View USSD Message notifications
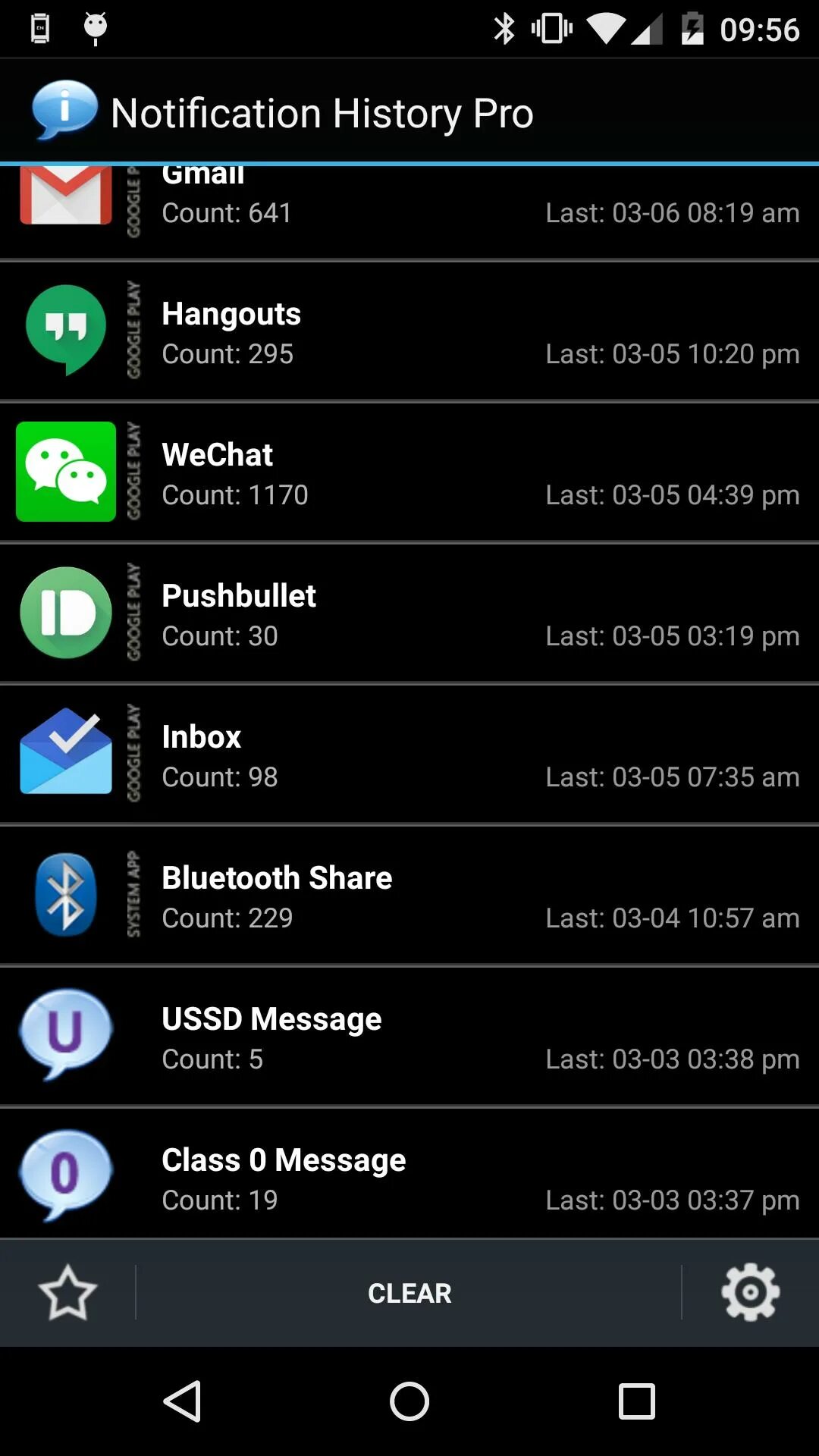 tap(409, 1037)
